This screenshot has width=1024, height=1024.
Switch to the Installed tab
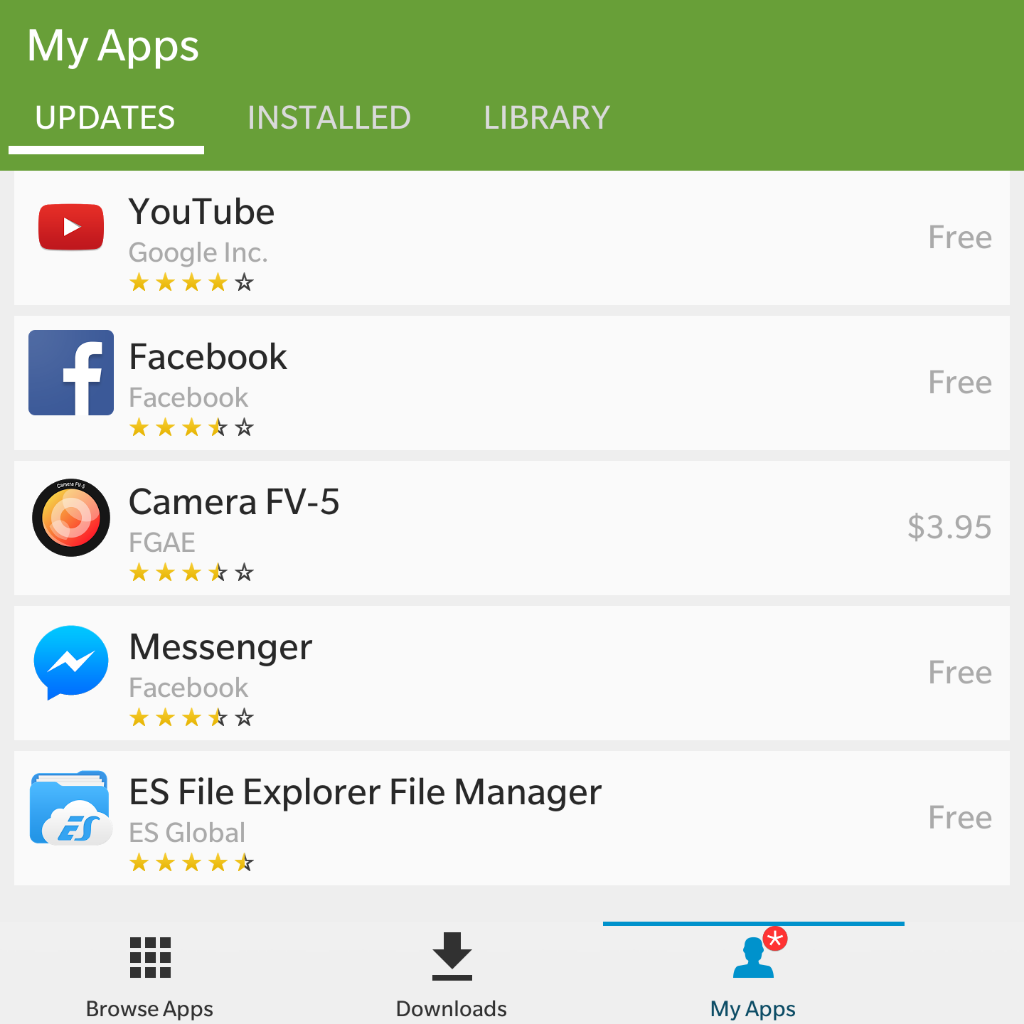coord(328,118)
